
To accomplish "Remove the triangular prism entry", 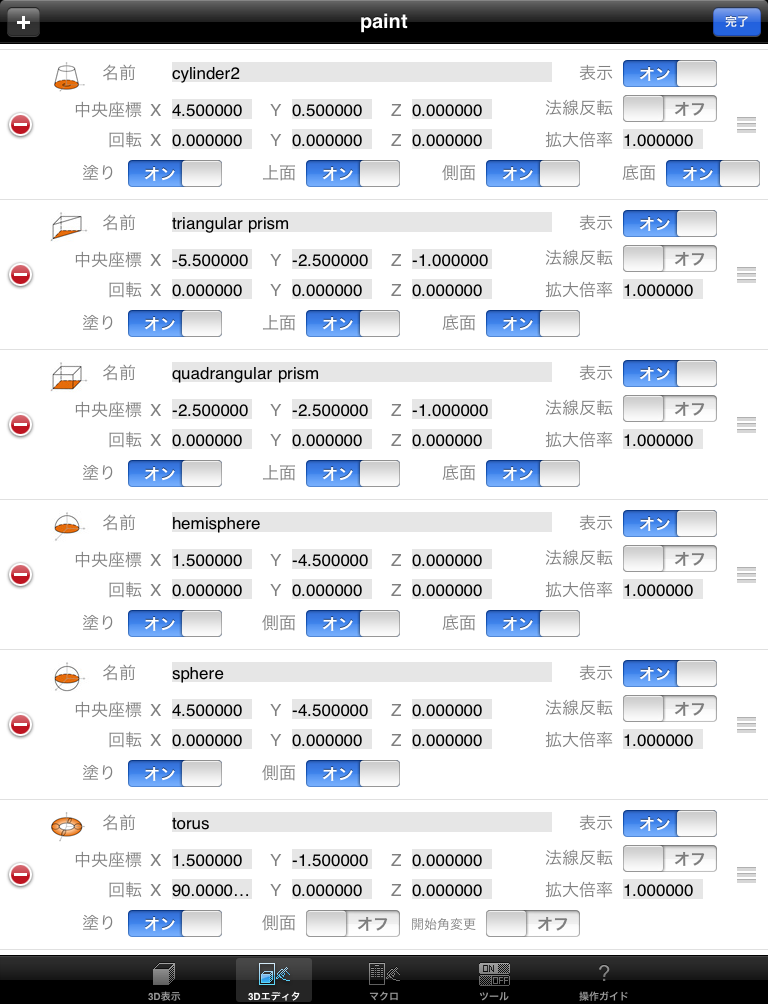I will (x=20, y=275).
